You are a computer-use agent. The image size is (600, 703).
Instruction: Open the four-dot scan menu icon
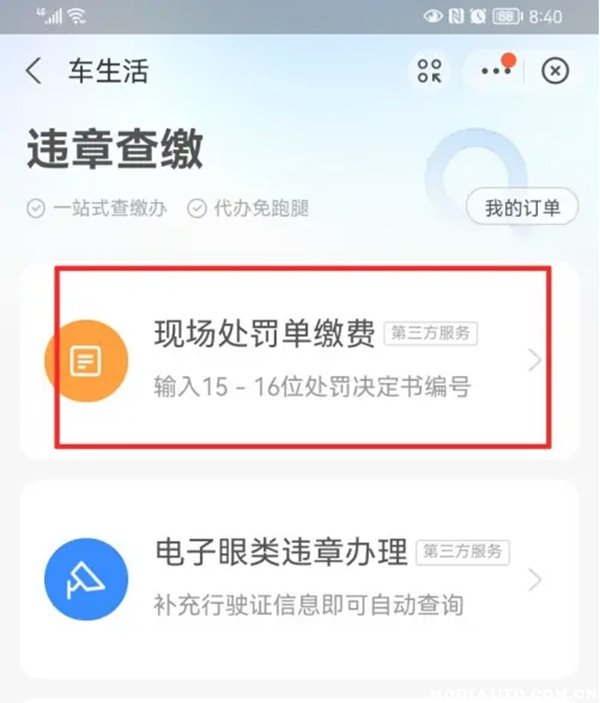tap(430, 71)
